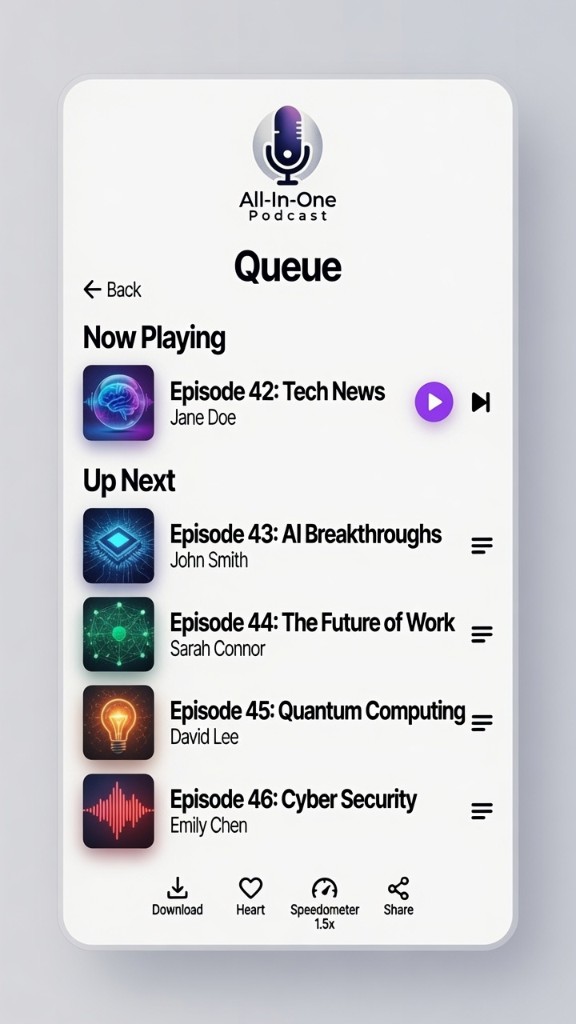
Task: Tap the reorder handle for Episode 46
Action: tap(482, 811)
